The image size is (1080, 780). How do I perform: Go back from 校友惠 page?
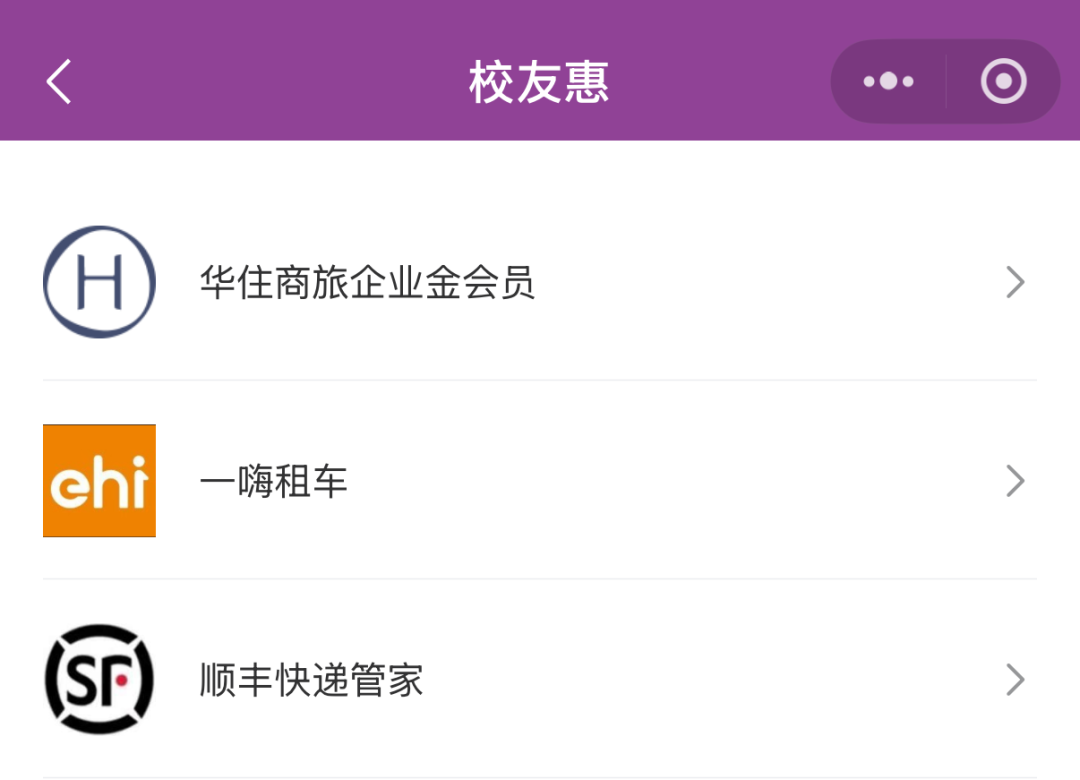point(59,82)
